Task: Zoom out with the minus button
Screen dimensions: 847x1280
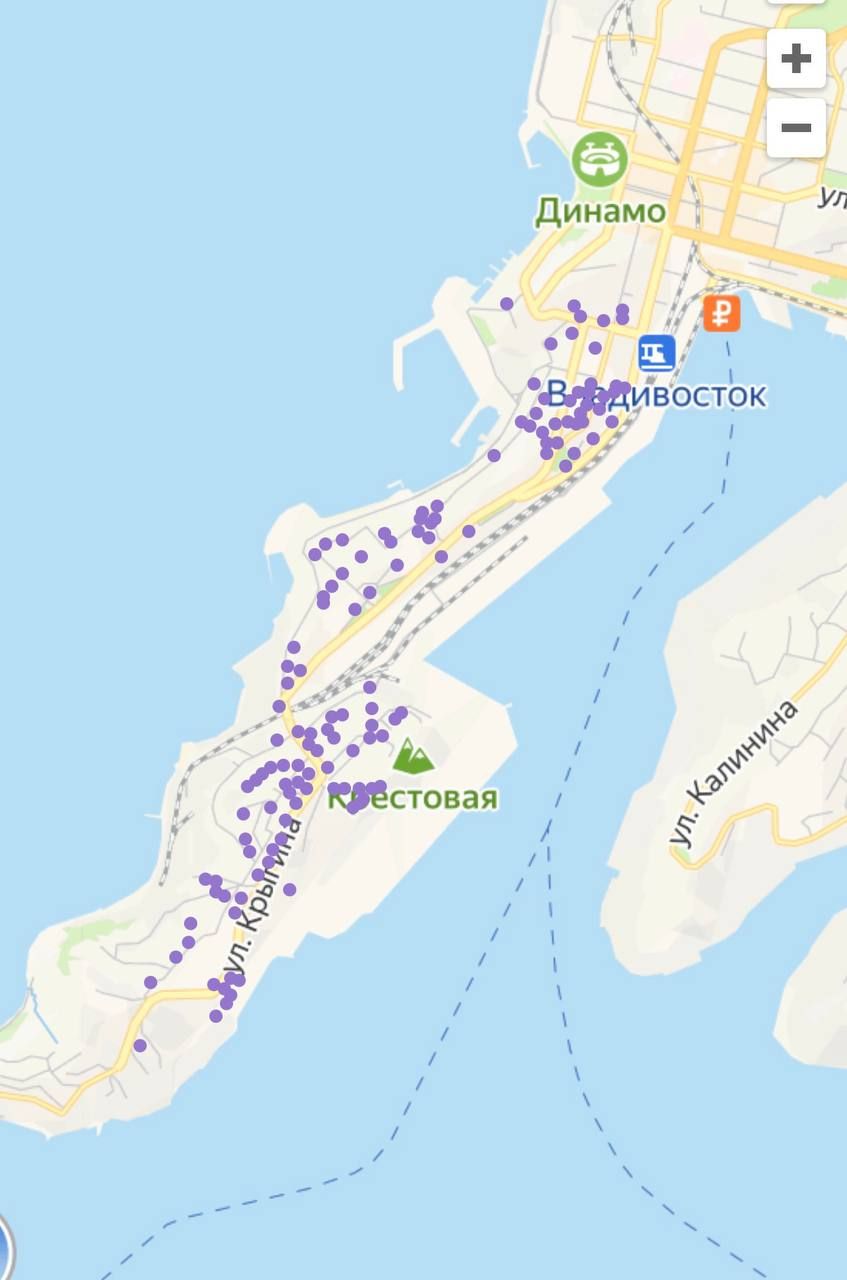Action: [796, 128]
